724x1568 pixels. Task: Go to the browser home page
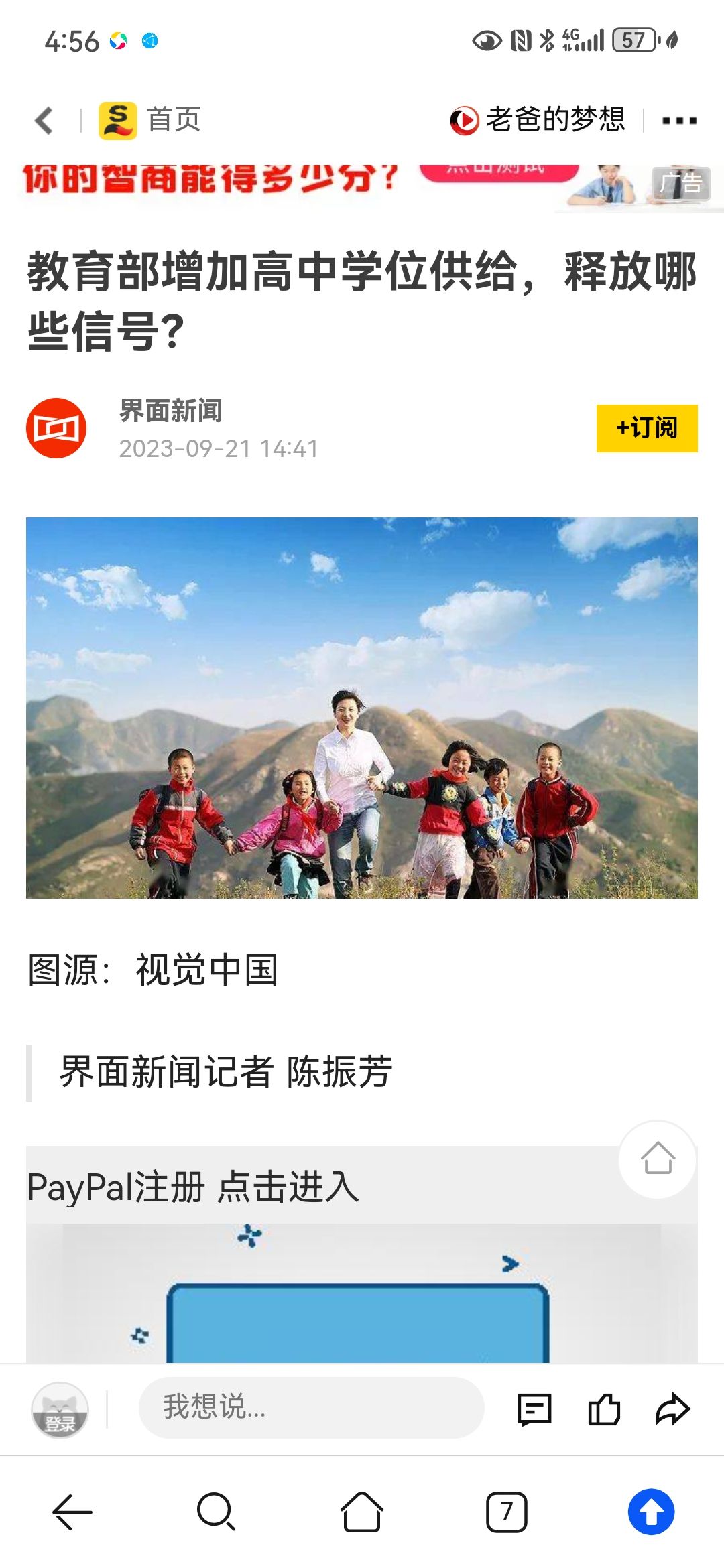tap(362, 1512)
